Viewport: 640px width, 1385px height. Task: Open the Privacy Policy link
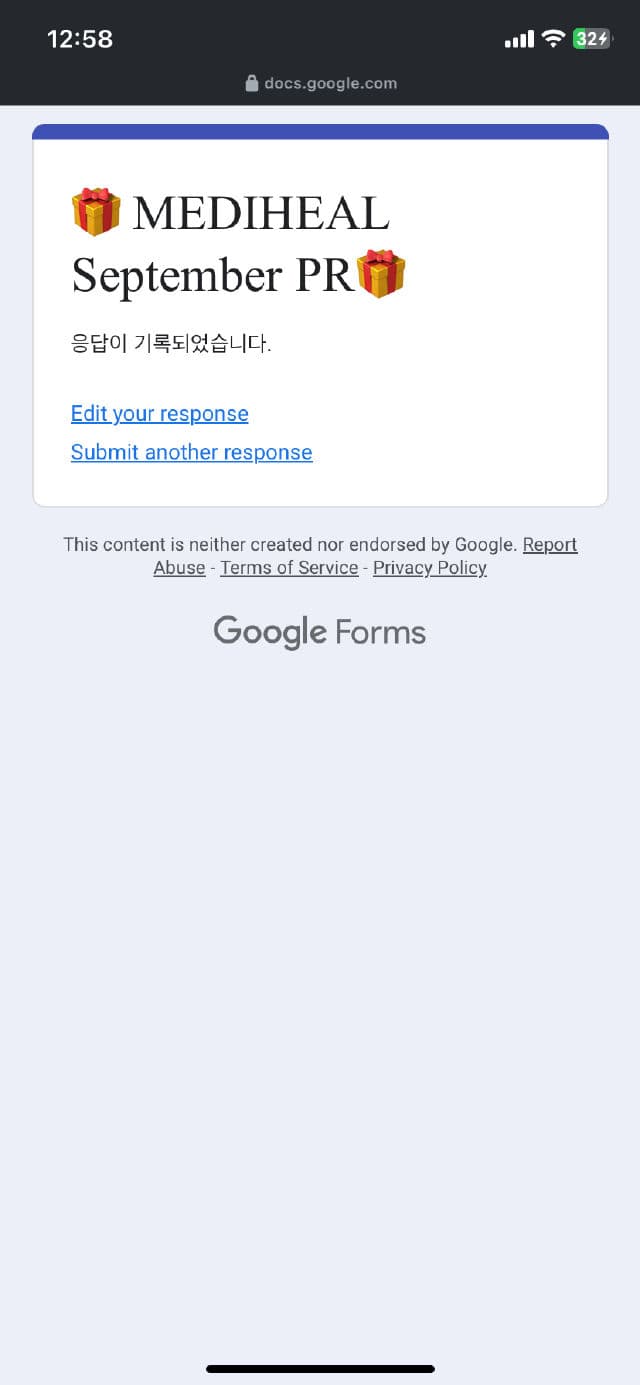tap(430, 568)
